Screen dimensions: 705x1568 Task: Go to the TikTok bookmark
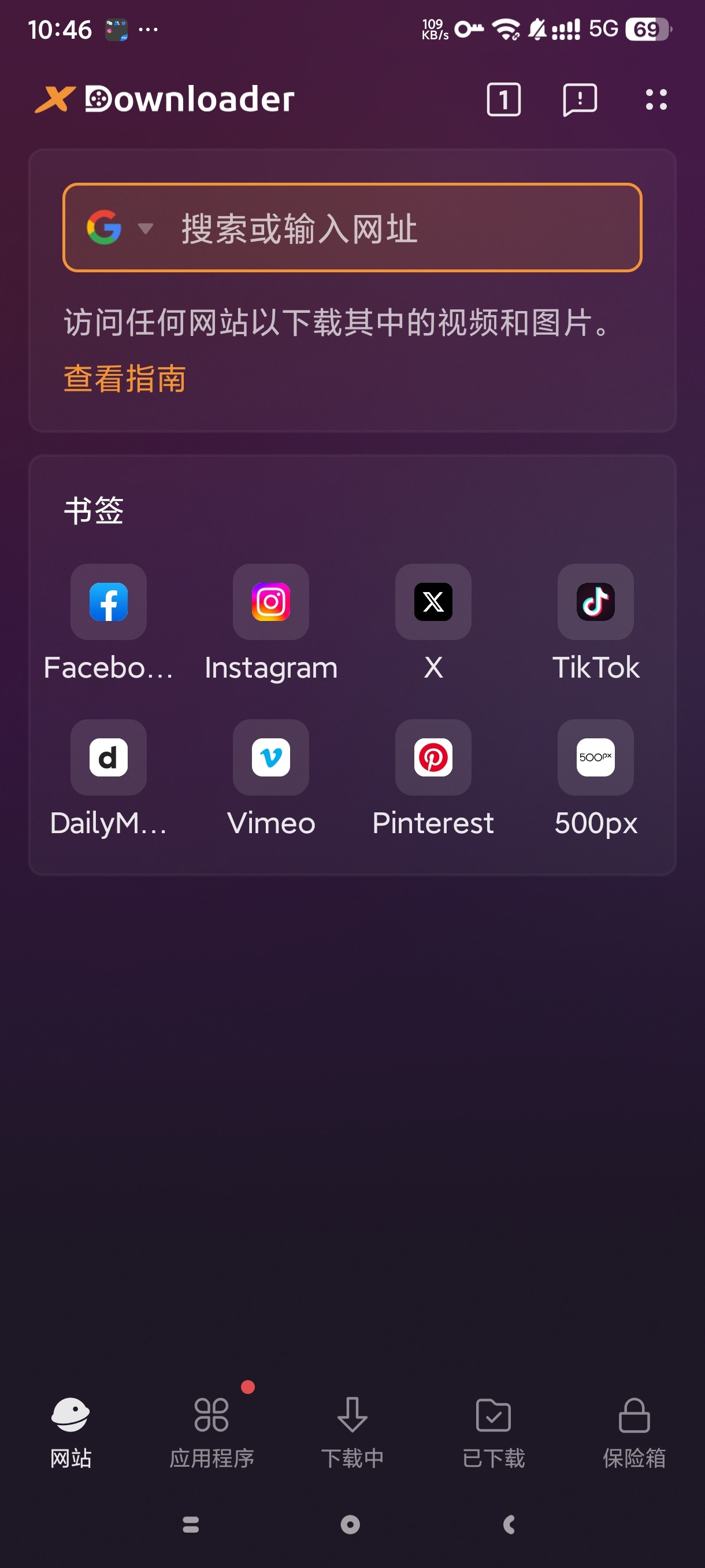[596, 602]
